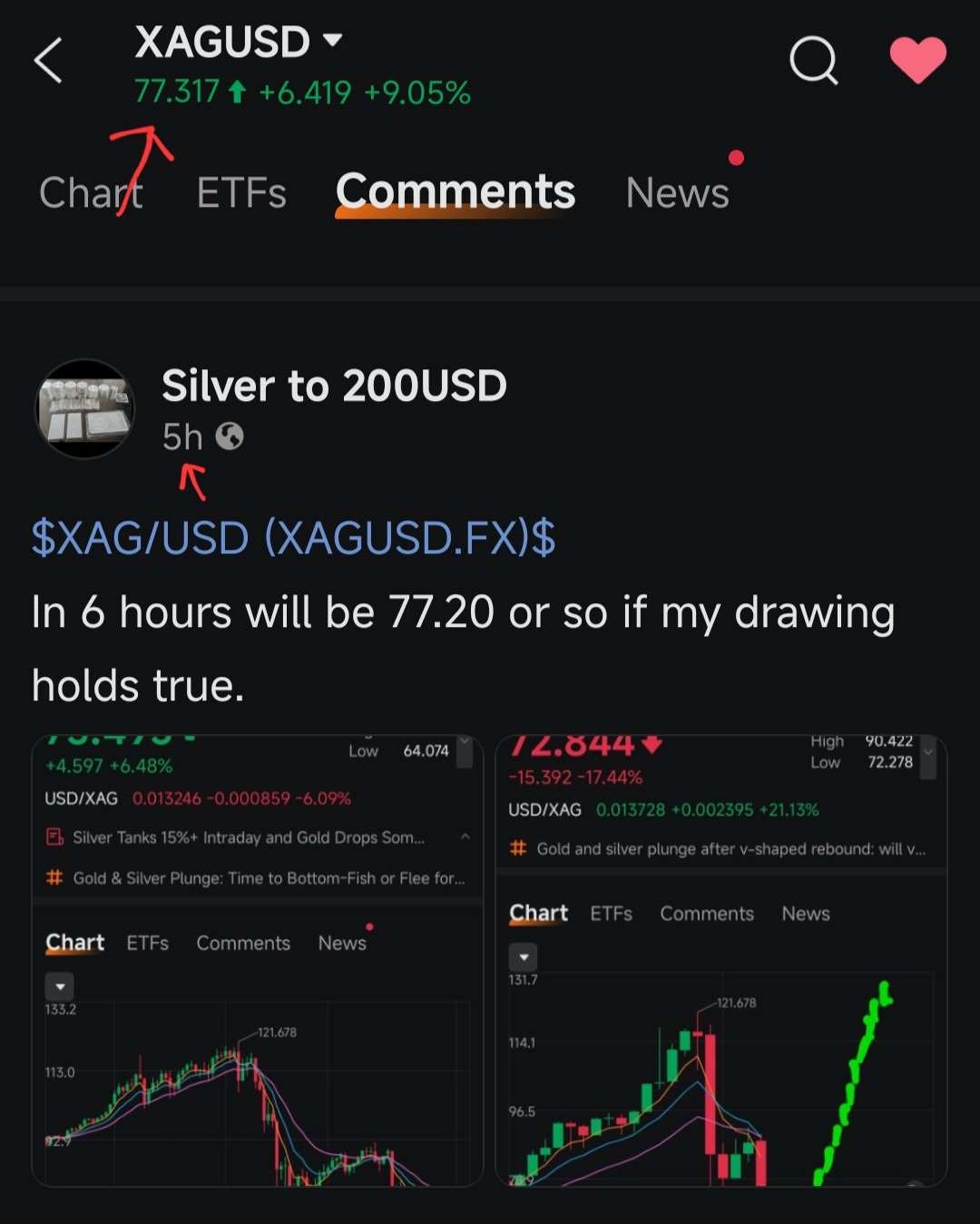Select the top Comments tab

click(456, 192)
